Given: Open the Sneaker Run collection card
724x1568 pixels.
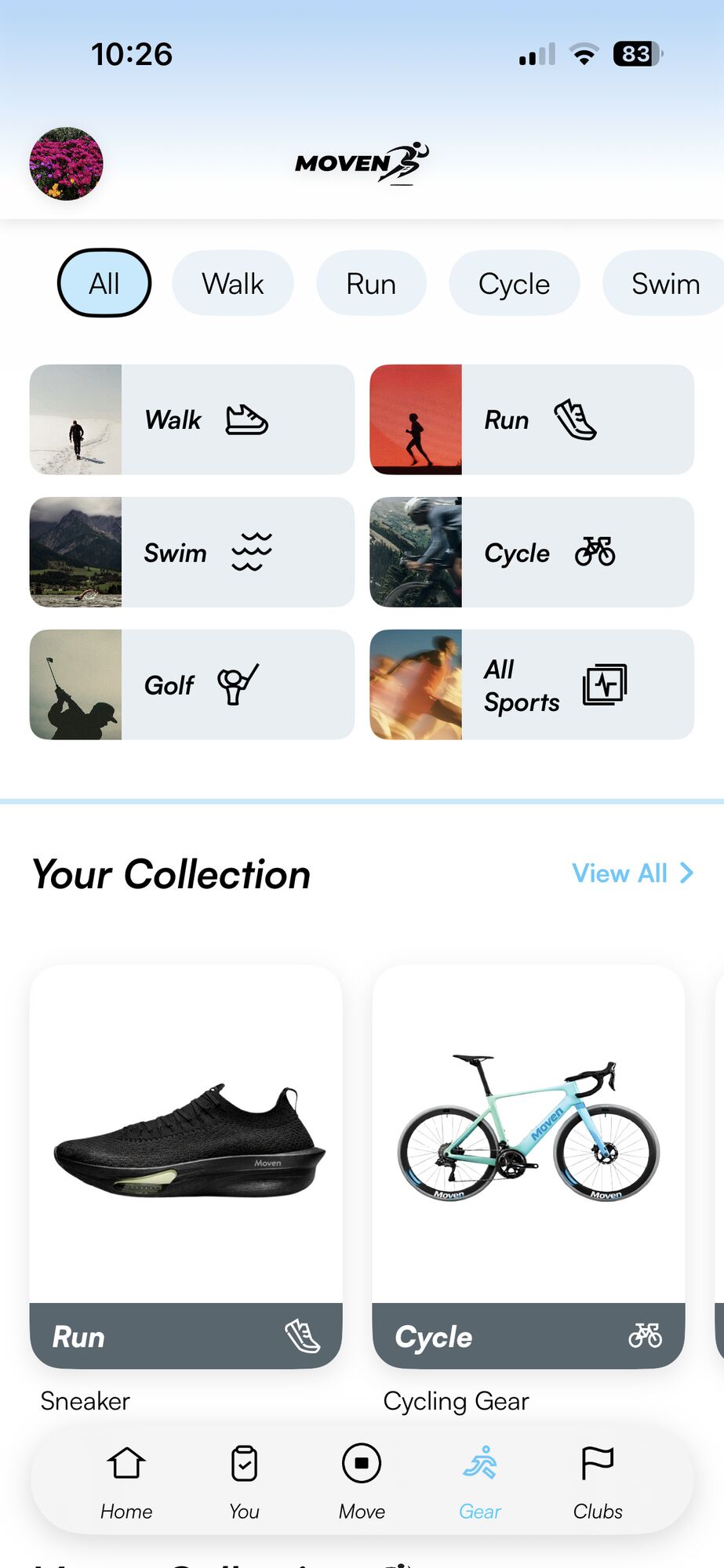Looking at the screenshot, I should 186,1167.
